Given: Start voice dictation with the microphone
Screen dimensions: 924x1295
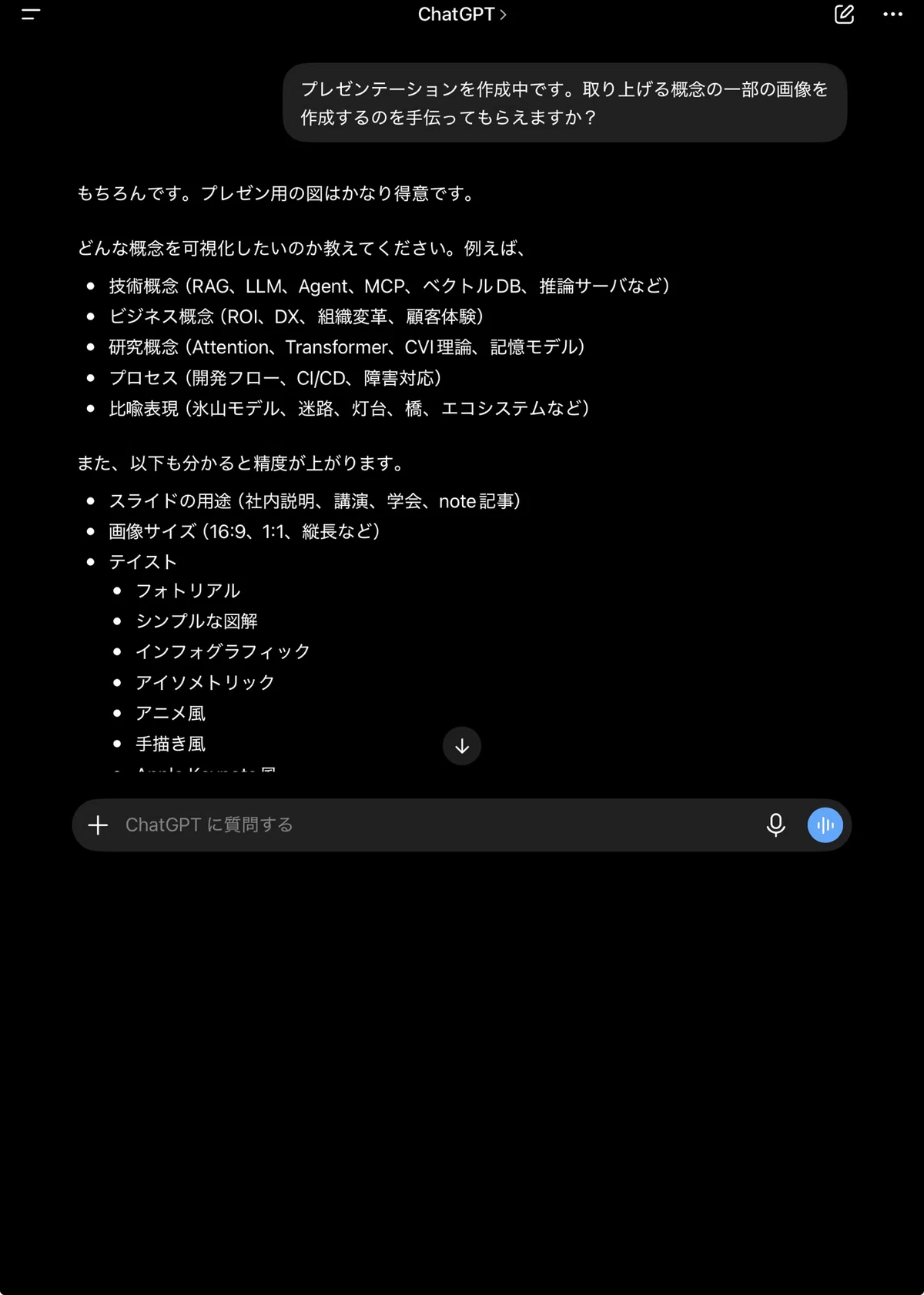Looking at the screenshot, I should click(775, 825).
